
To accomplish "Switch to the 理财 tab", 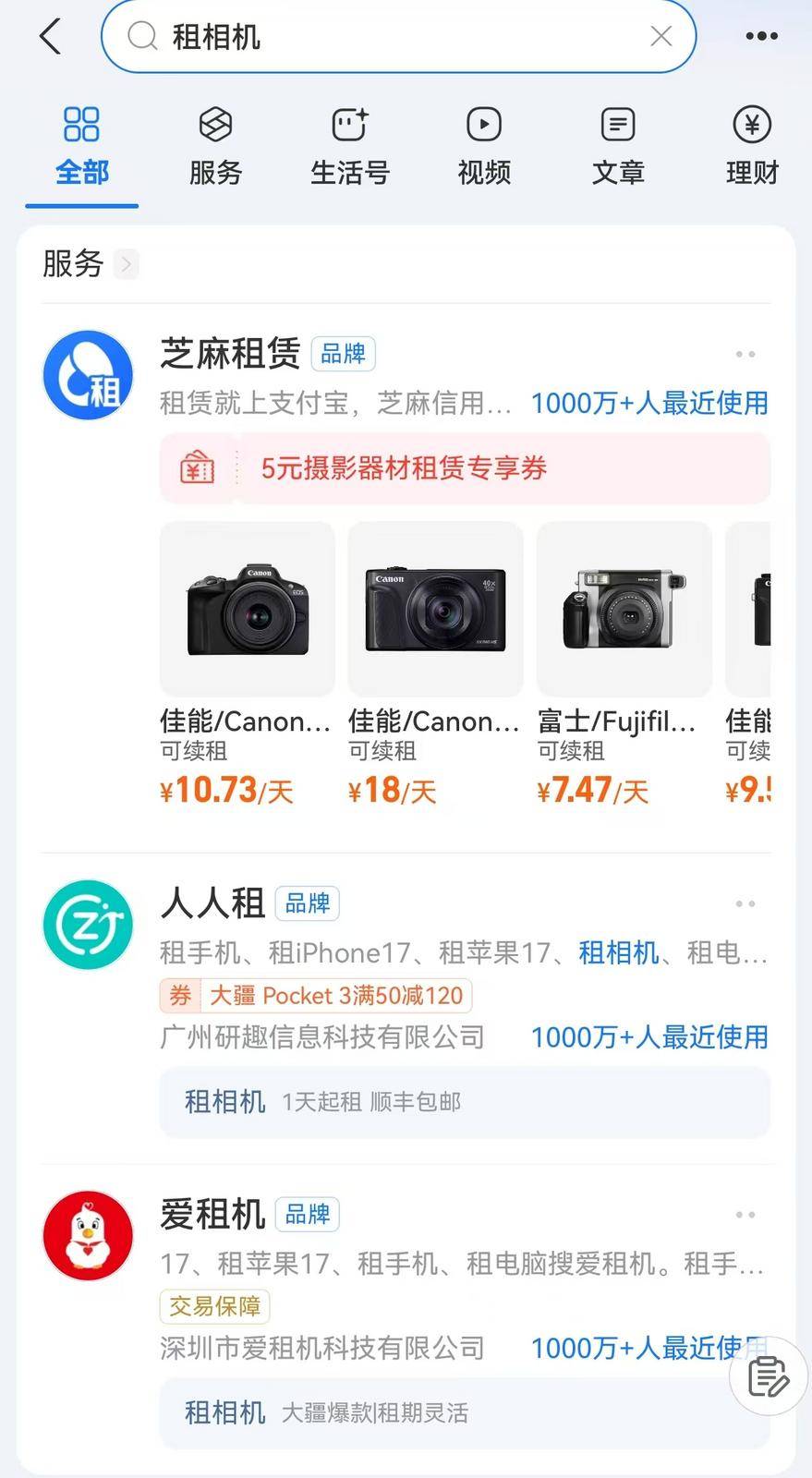I will pyautogui.click(x=751, y=146).
